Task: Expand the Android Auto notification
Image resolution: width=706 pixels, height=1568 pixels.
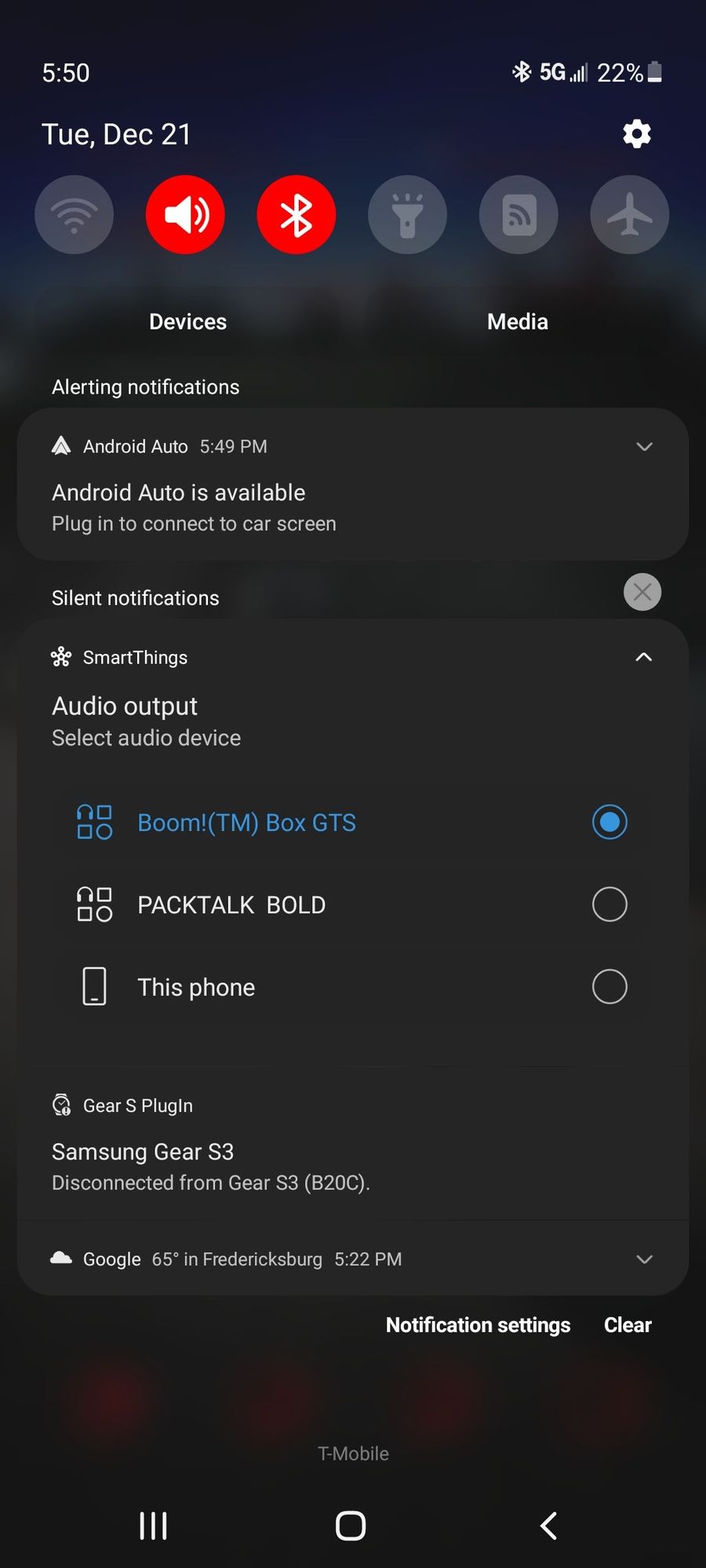Action: pyautogui.click(x=644, y=447)
